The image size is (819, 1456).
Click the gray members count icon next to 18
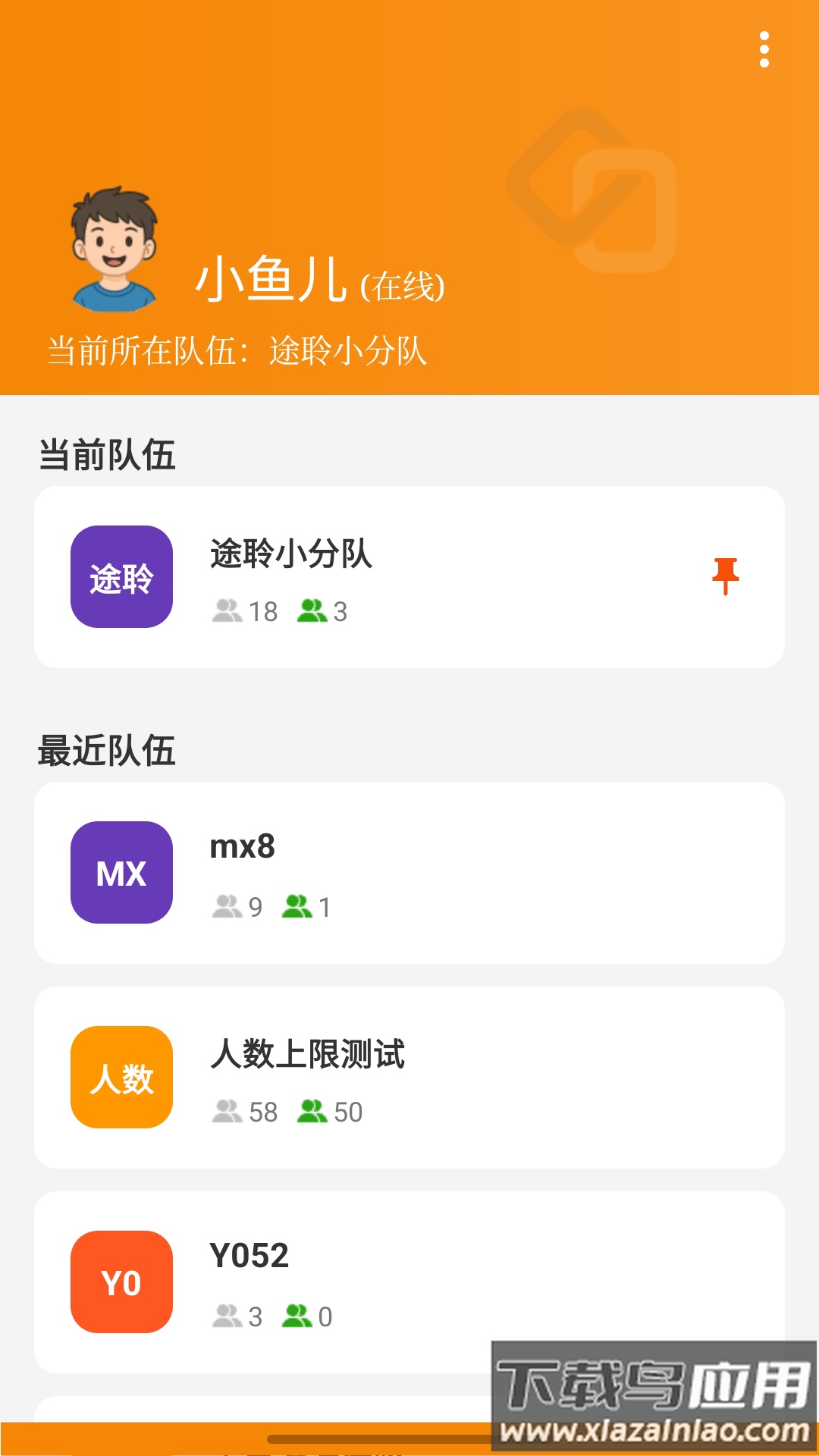226,613
